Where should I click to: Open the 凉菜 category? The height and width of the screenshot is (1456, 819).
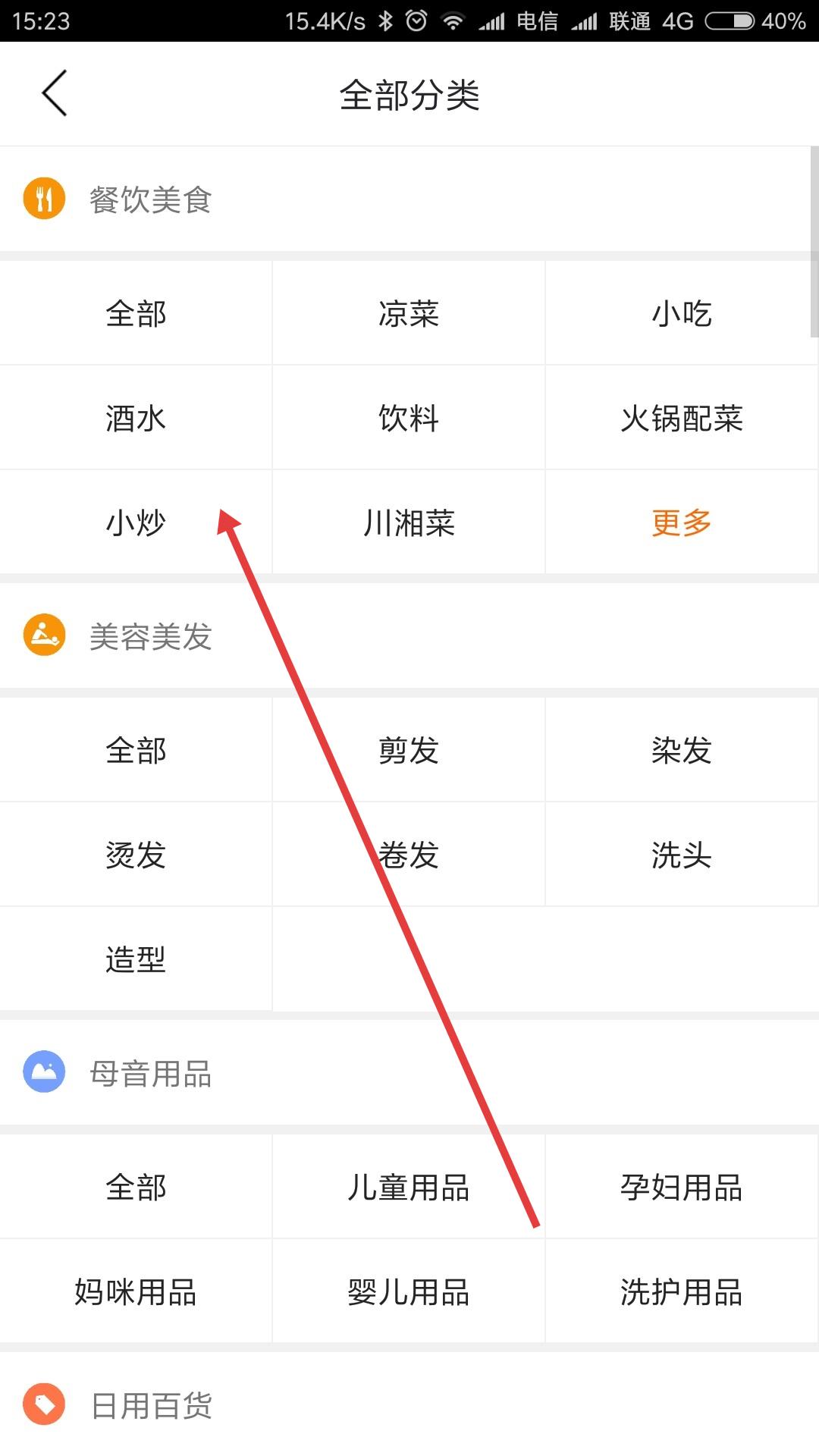(x=409, y=313)
